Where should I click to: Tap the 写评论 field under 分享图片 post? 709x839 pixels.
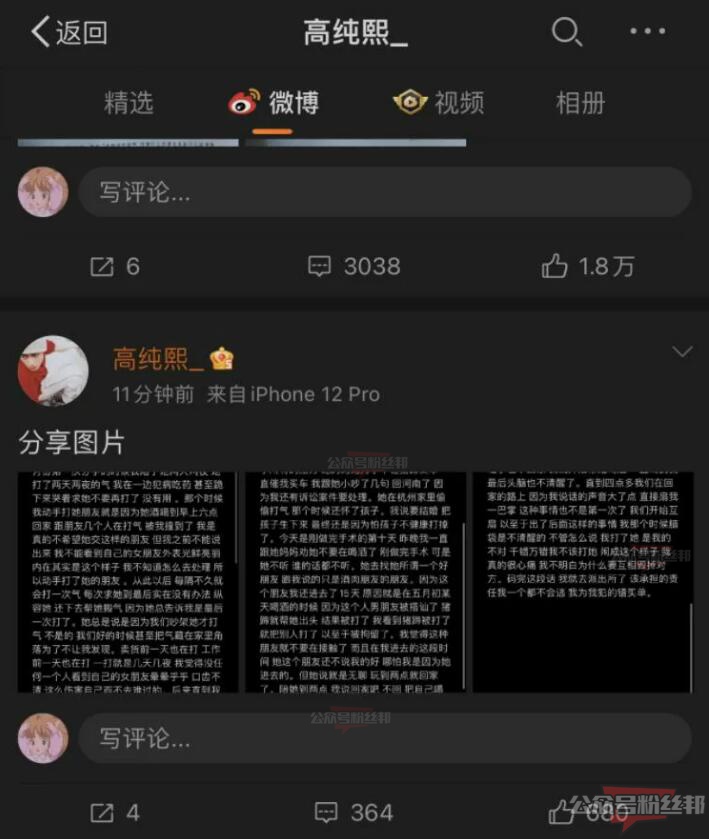384,739
